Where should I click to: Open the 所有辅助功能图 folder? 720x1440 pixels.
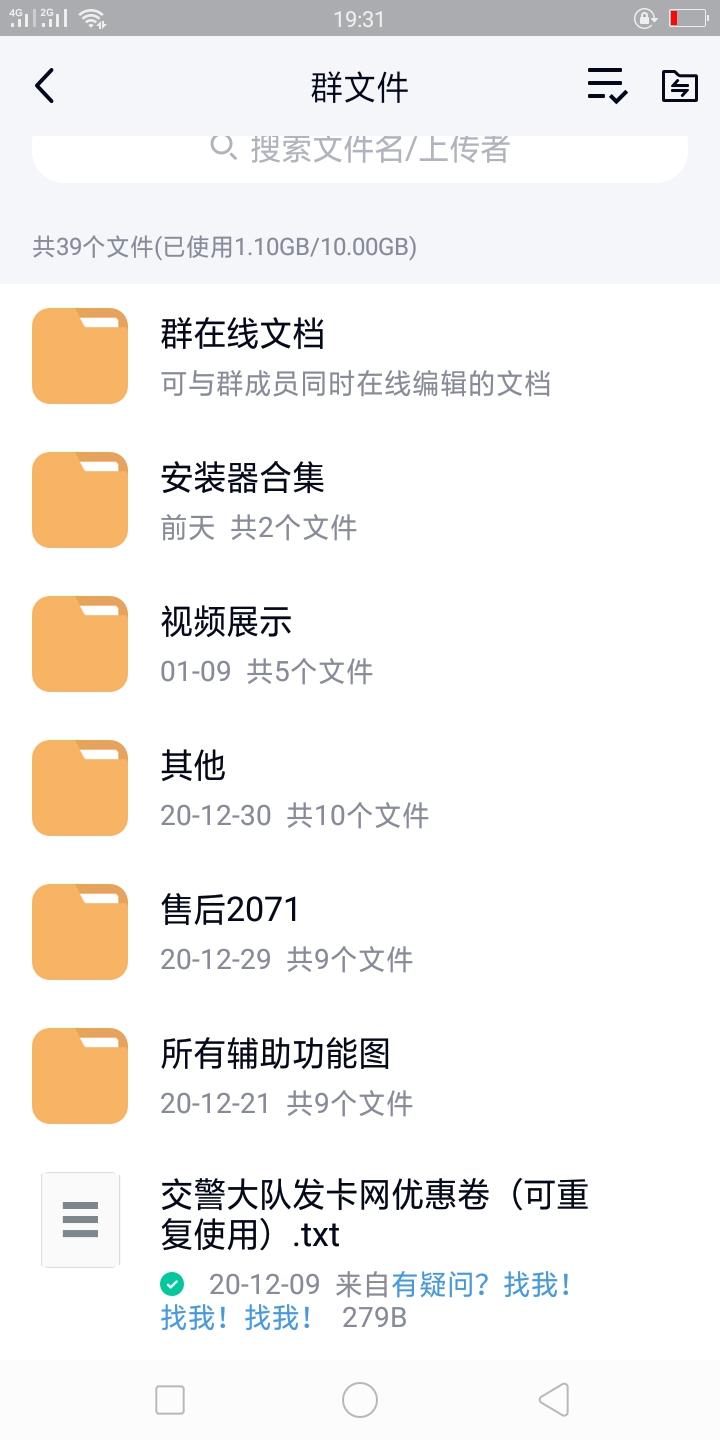[360, 1076]
